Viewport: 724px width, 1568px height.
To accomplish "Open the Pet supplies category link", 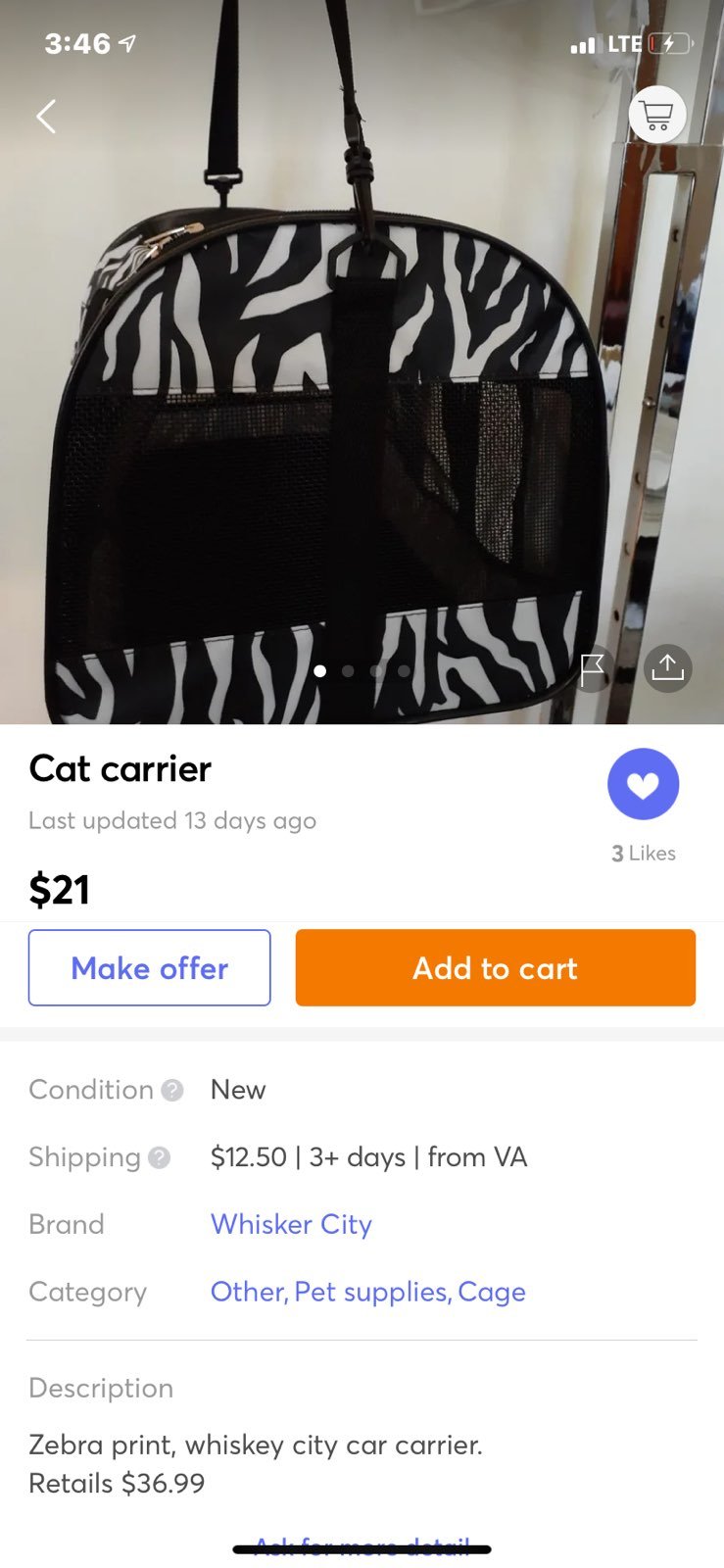I will (x=372, y=1292).
